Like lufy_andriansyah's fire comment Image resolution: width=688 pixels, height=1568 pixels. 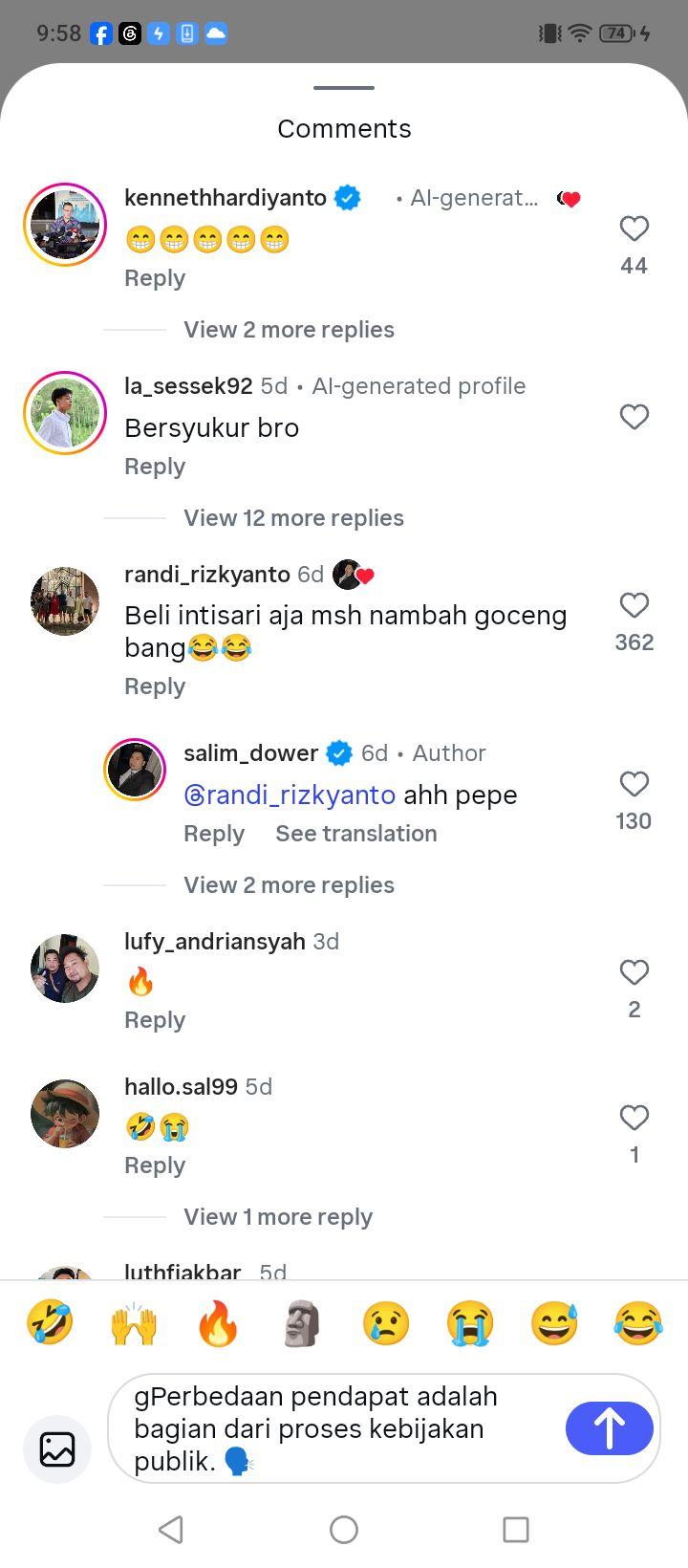click(x=634, y=972)
